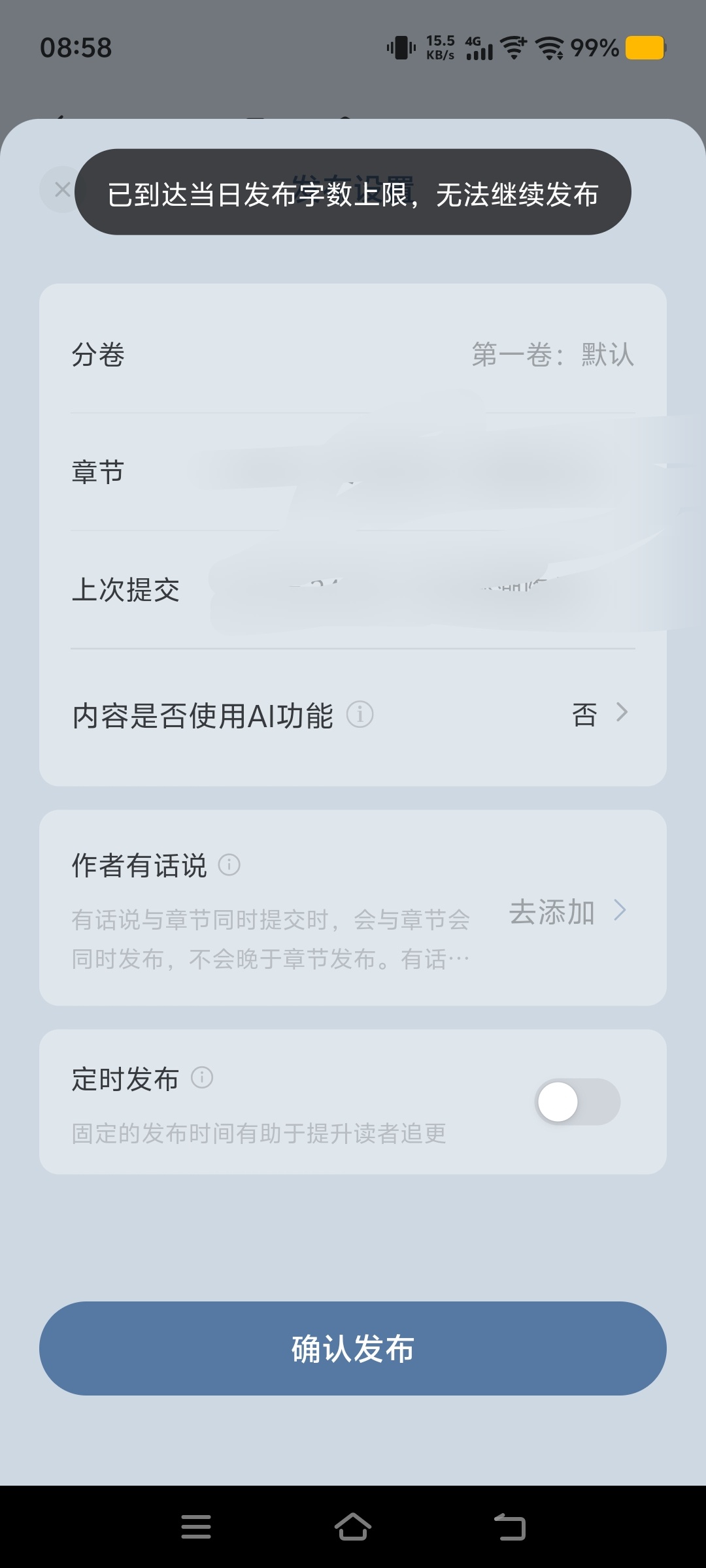Tap the battery indicator in the status bar
Screen dimensions: 706x1568
tap(644, 48)
